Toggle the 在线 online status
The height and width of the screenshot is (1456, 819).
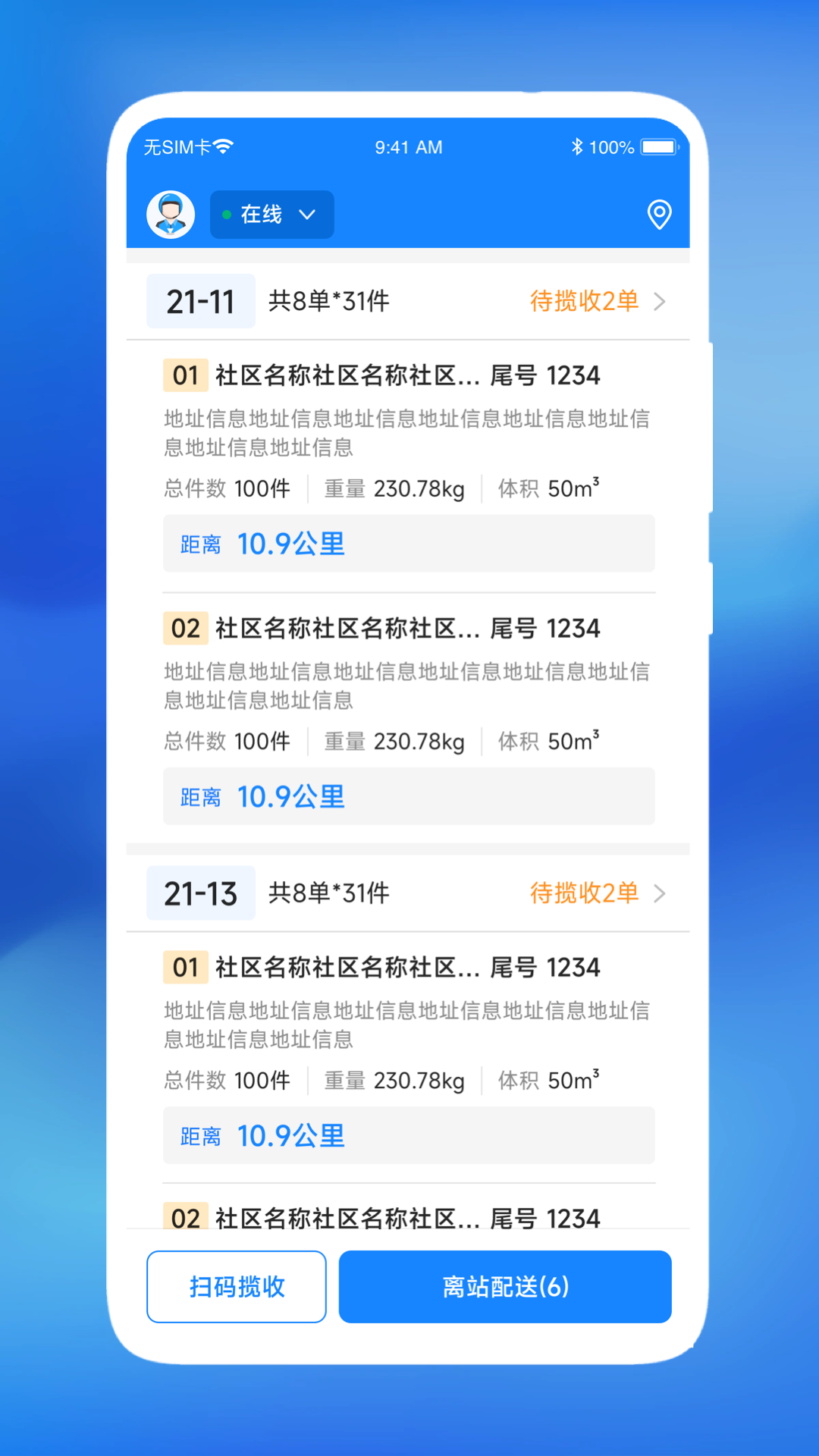pos(260,215)
